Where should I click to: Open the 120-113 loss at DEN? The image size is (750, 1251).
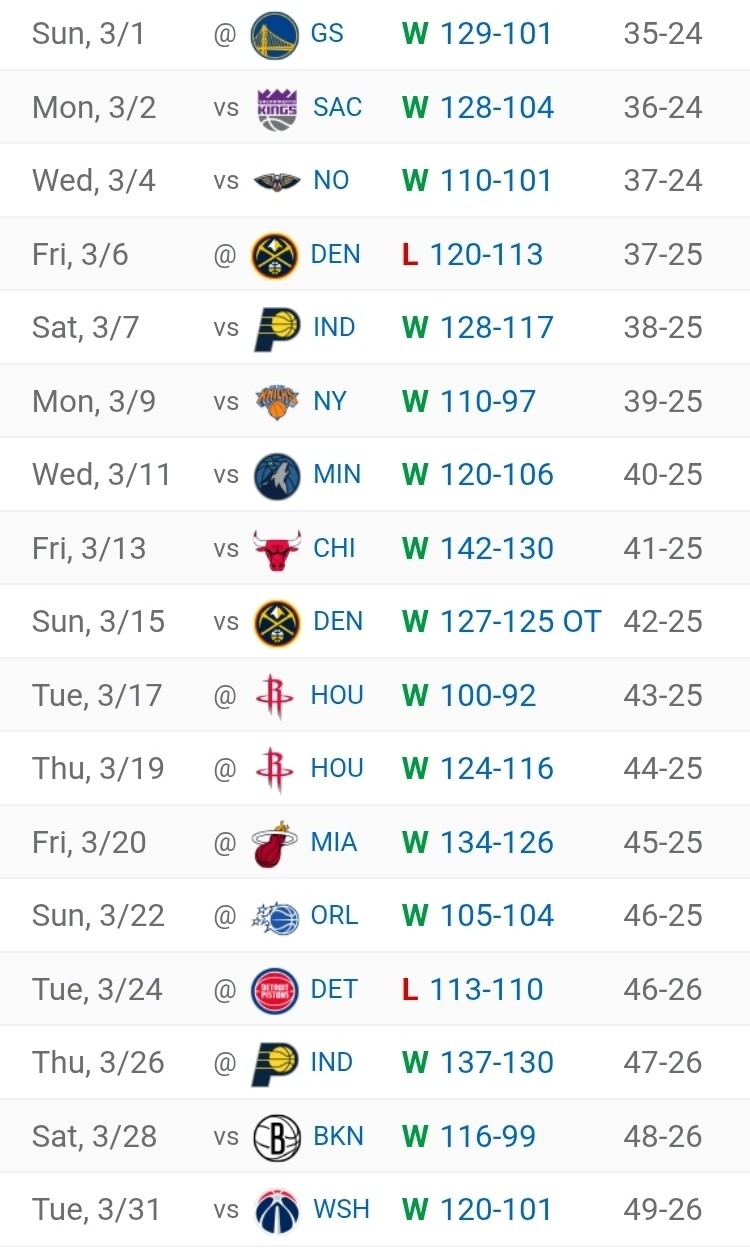486,255
